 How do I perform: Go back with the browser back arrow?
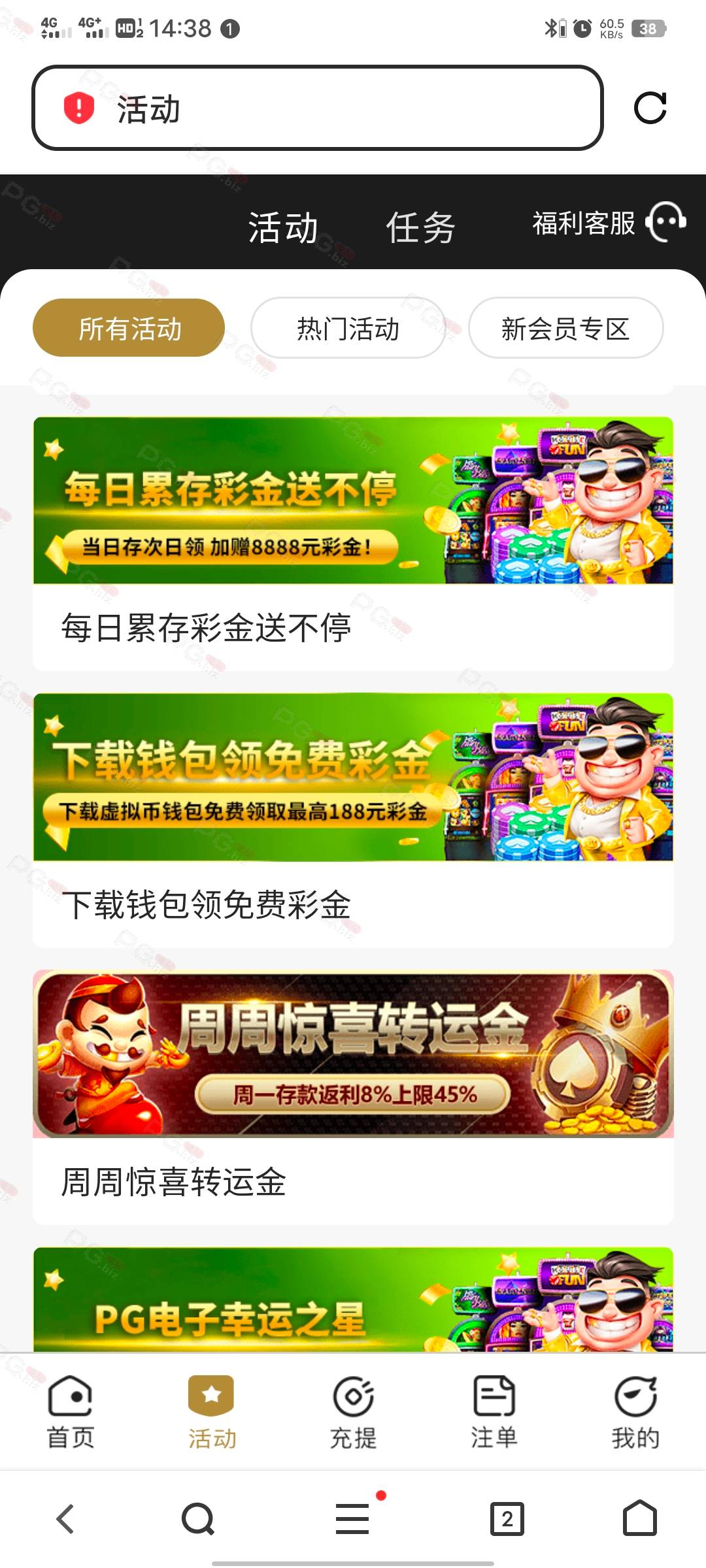65,1519
